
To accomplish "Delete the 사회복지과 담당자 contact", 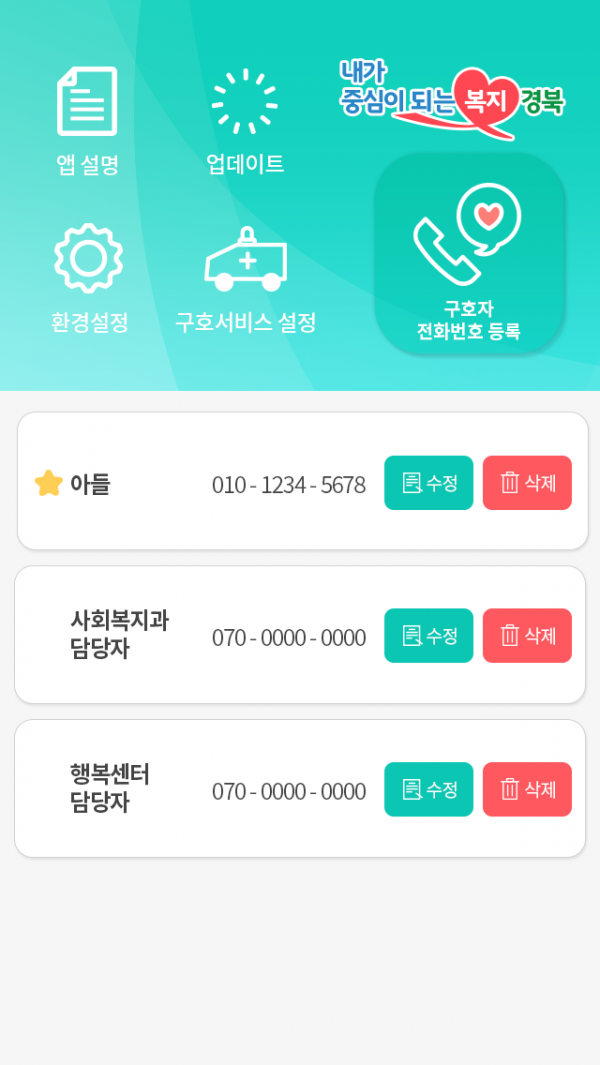I will click(527, 636).
